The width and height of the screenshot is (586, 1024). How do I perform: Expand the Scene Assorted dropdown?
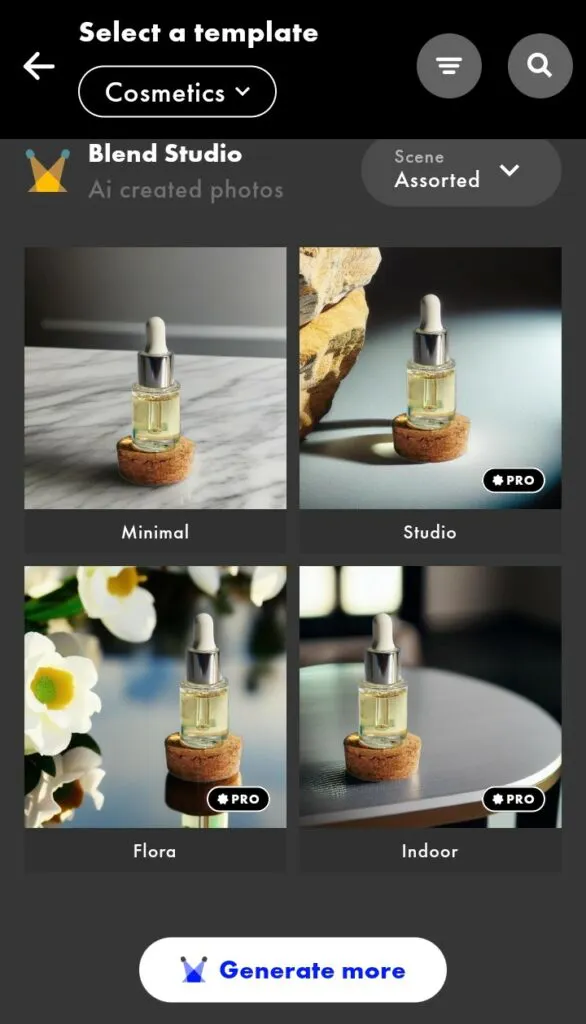pos(461,170)
